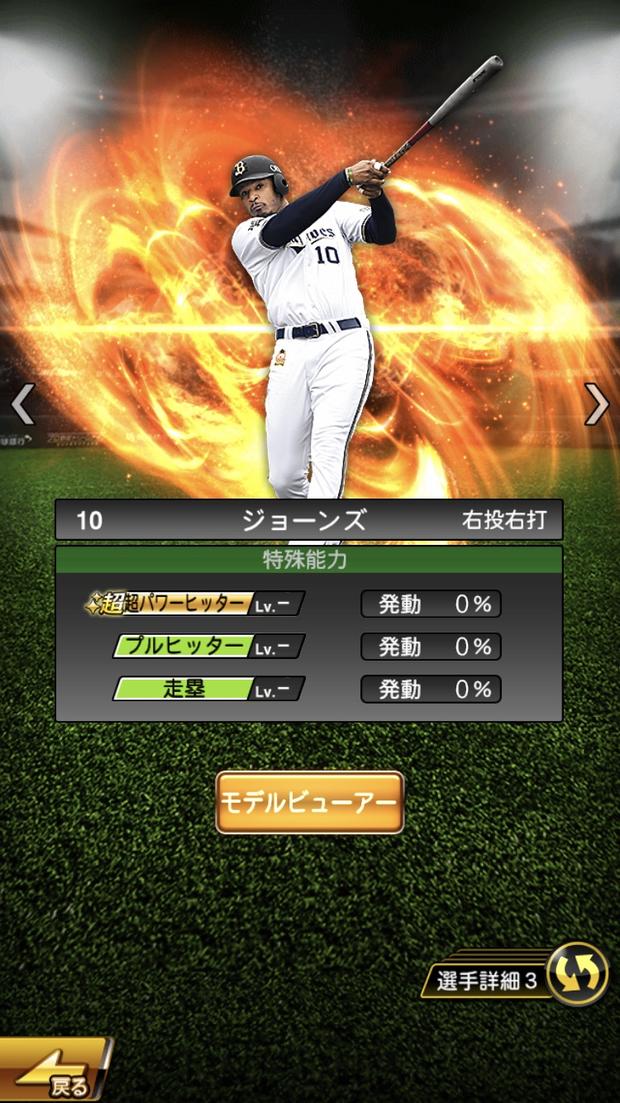This screenshot has width=620, height=1103.
Task: Open the モデルビューアー model viewer
Action: point(310,802)
